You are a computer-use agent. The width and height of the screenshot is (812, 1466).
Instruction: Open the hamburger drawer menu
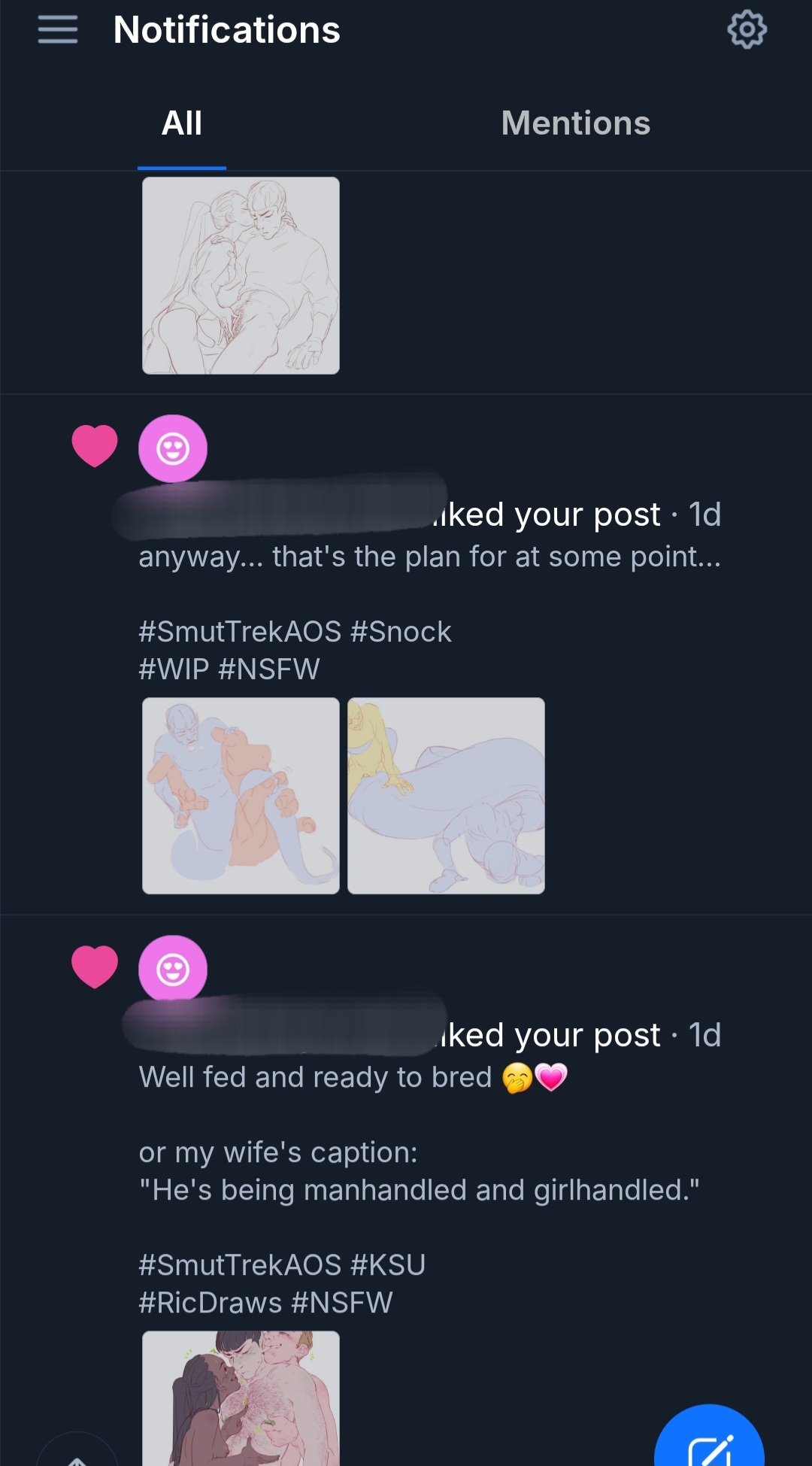tap(58, 30)
